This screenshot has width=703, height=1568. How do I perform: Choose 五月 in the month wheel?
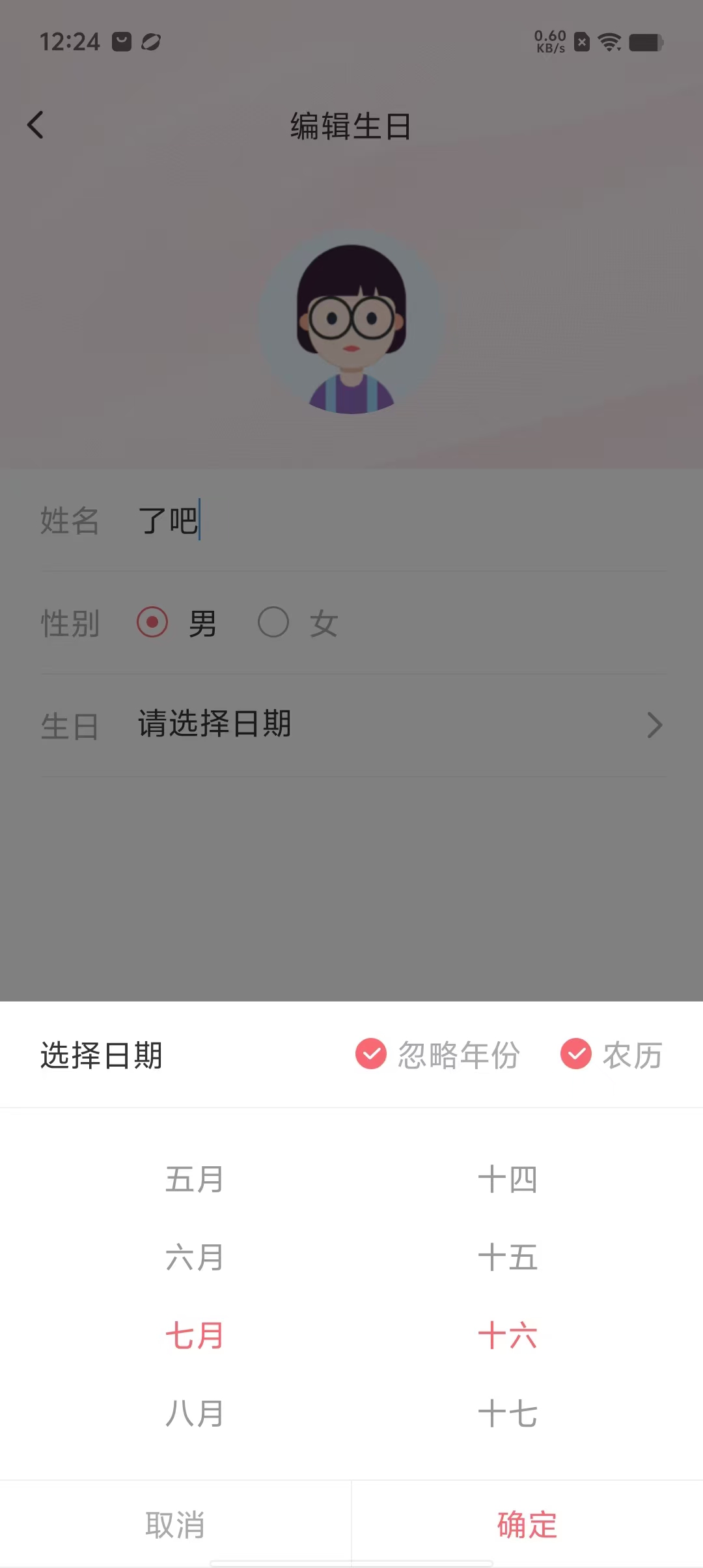coord(194,1179)
